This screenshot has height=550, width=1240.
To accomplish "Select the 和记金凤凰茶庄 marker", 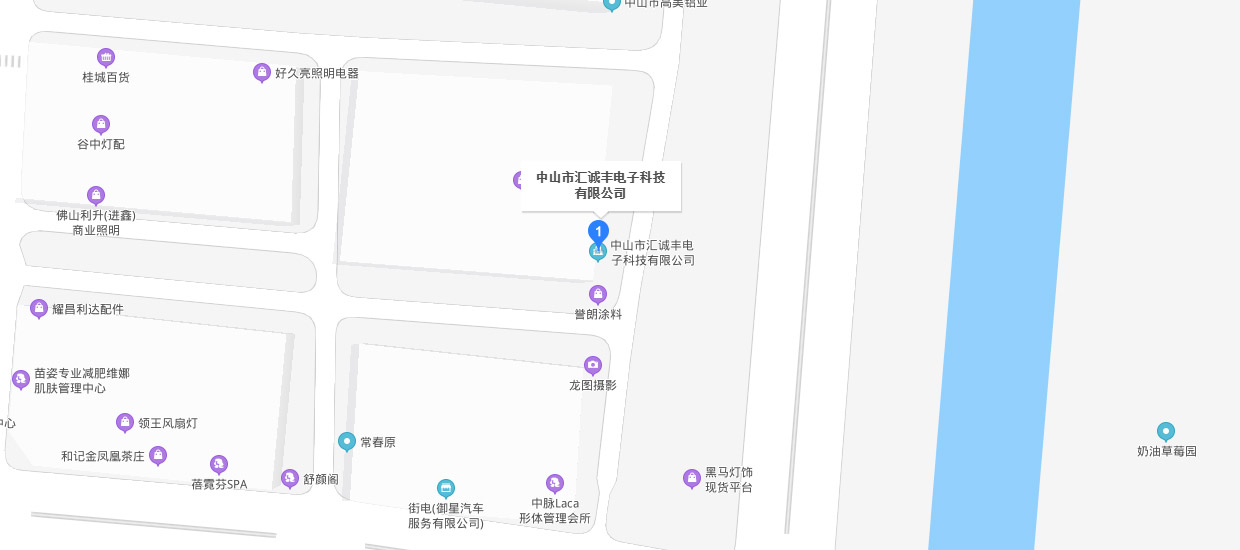I will coord(158,456).
